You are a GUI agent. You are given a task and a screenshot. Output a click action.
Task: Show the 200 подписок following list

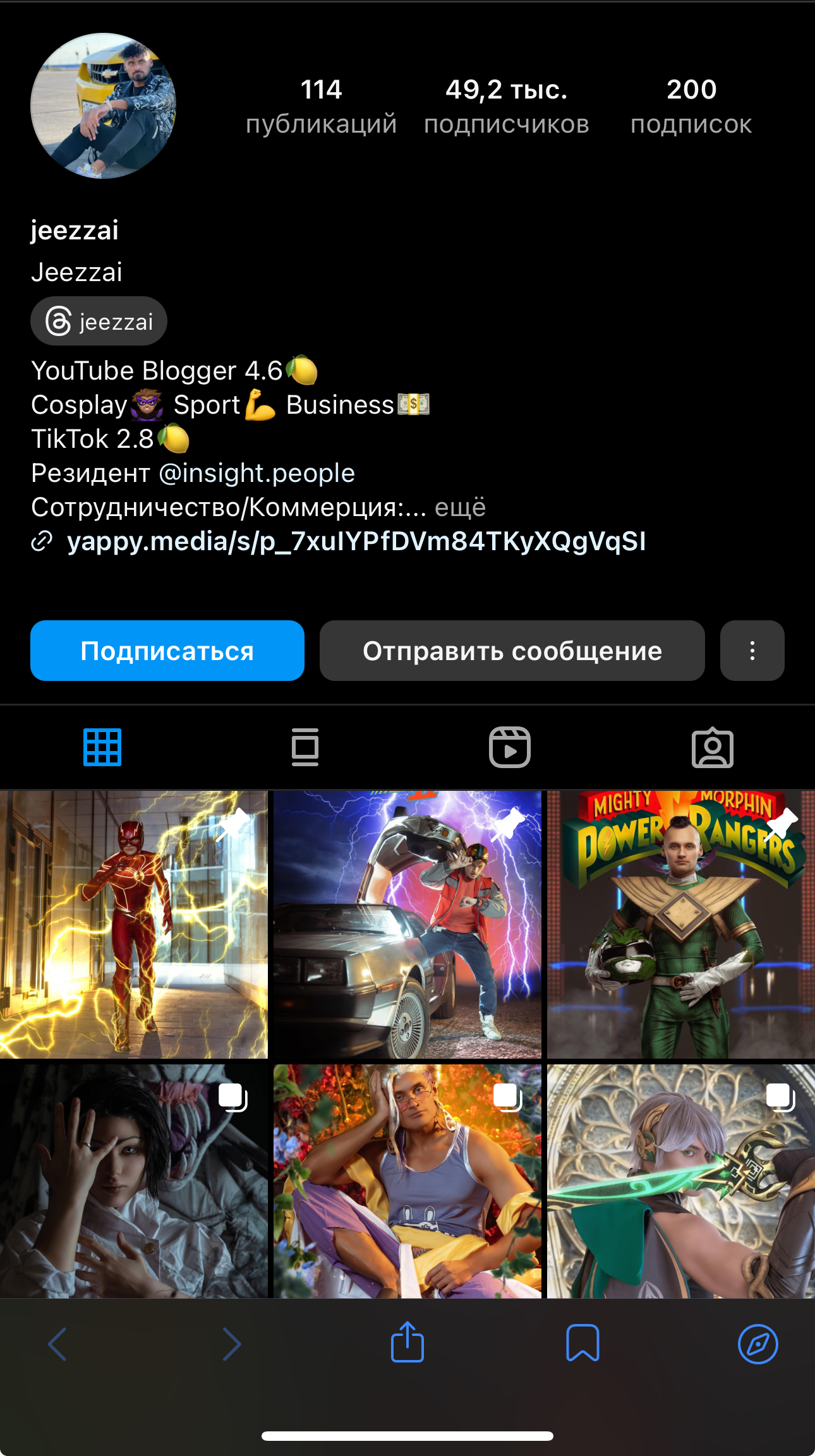coord(691,106)
